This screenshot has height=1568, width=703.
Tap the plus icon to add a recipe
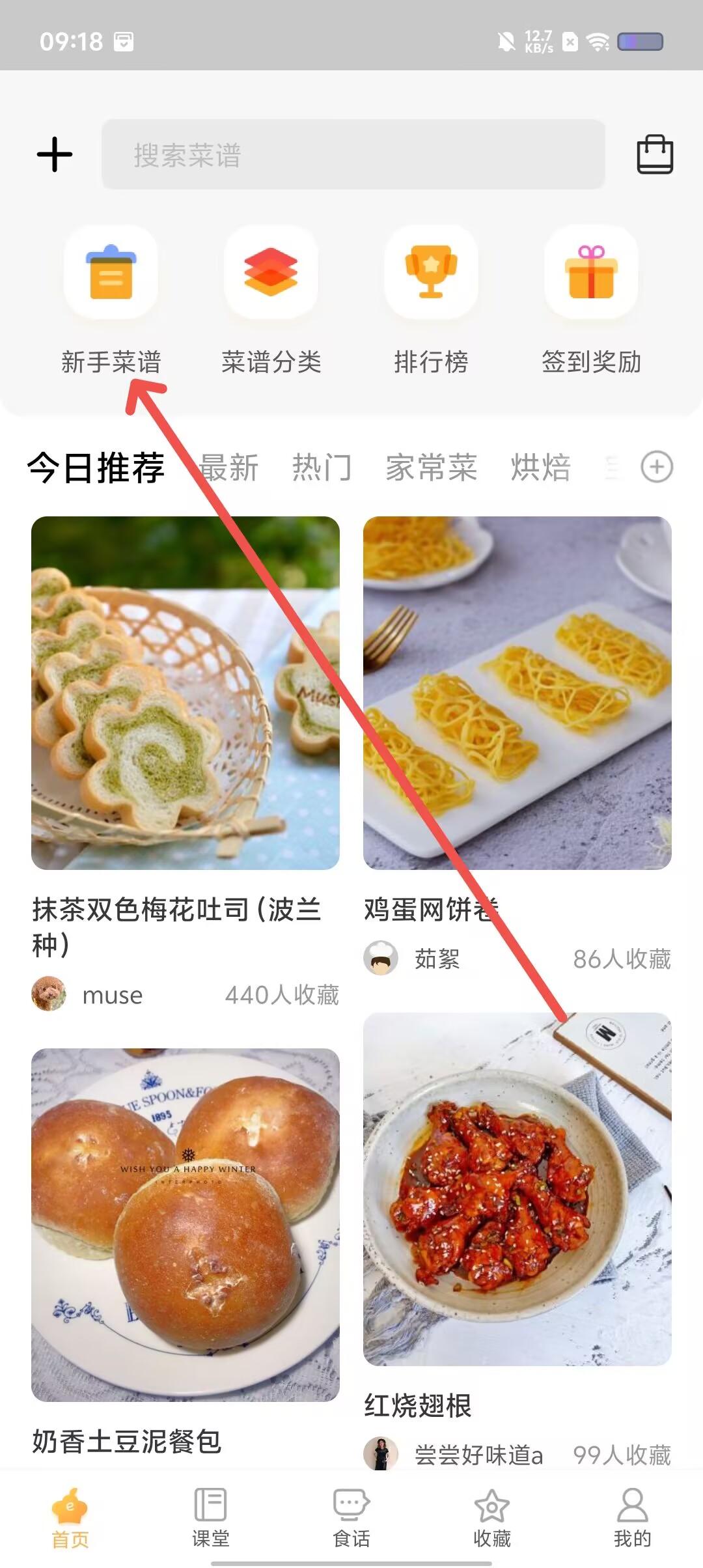(55, 155)
